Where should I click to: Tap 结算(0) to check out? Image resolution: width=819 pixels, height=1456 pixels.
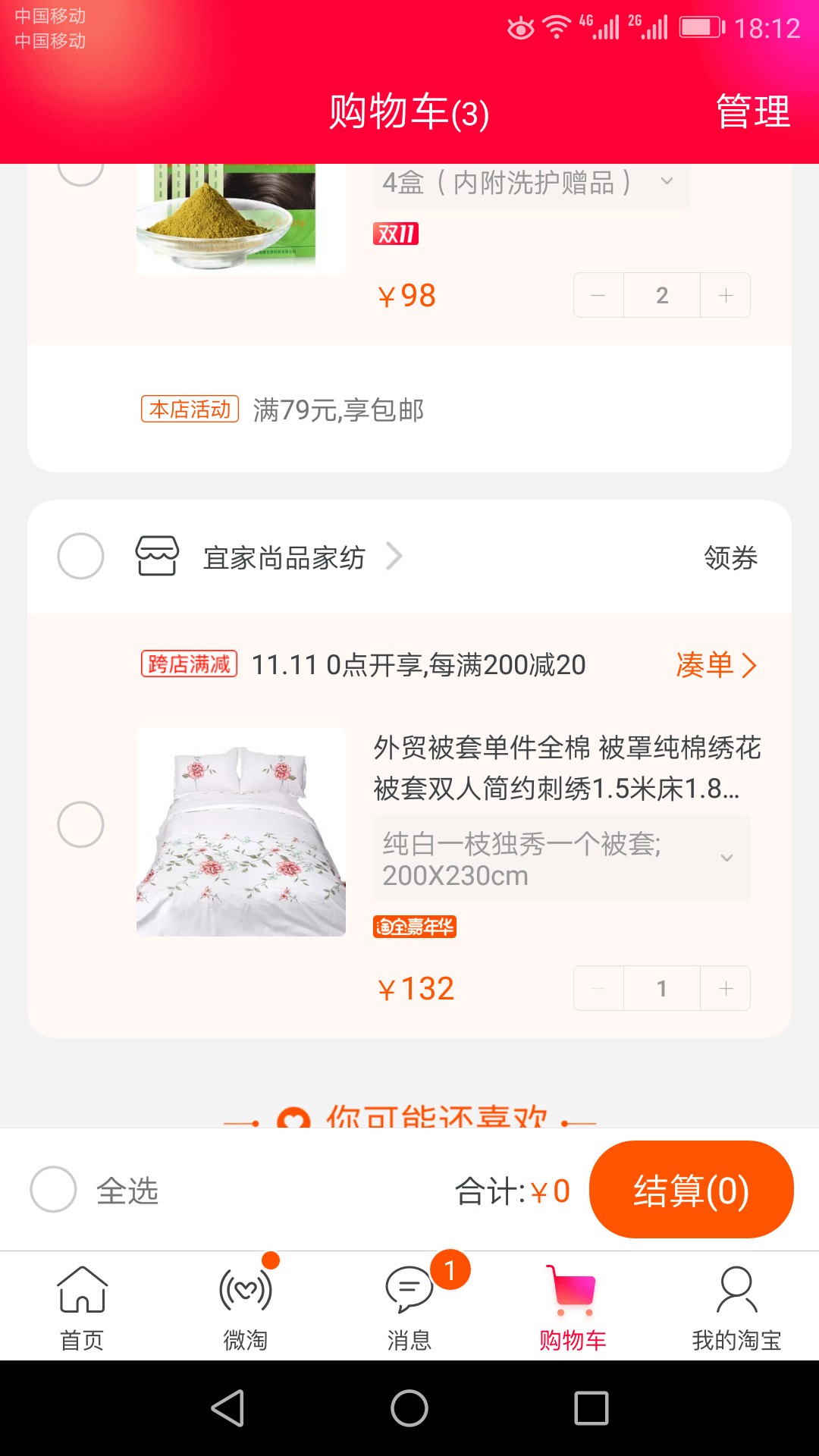tap(692, 1190)
